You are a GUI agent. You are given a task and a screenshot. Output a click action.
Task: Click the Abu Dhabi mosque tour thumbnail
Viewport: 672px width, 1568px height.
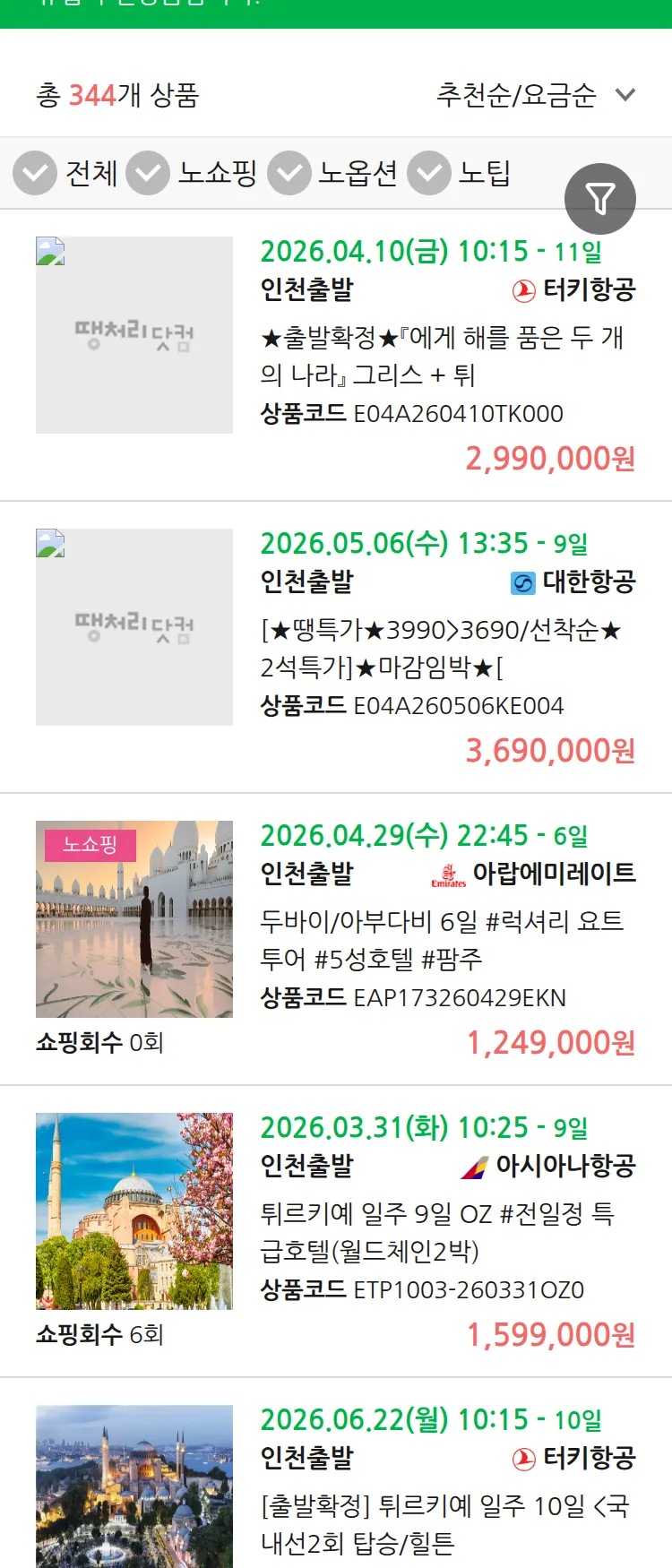tap(134, 919)
